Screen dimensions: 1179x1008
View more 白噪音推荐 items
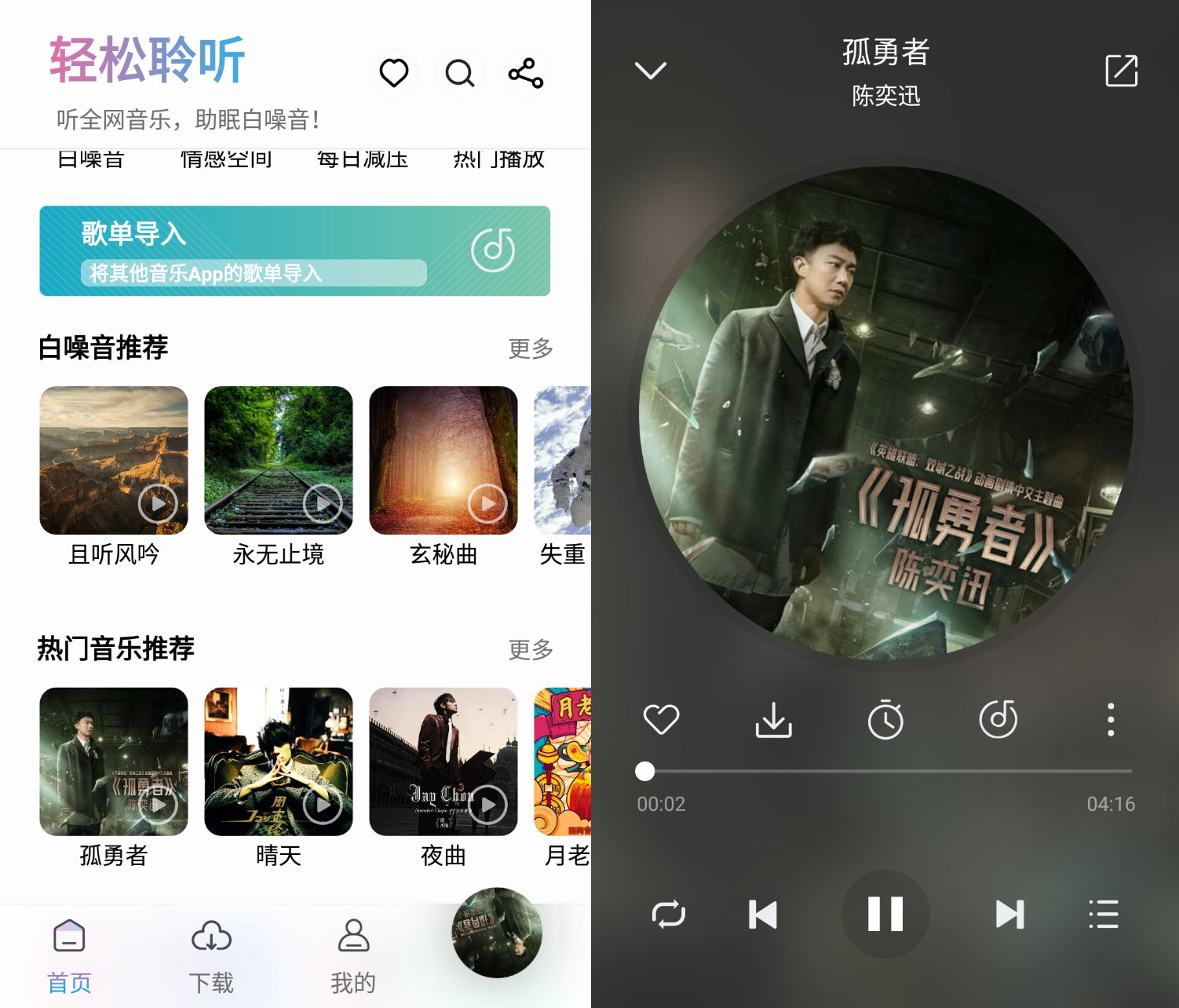tap(530, 348)
